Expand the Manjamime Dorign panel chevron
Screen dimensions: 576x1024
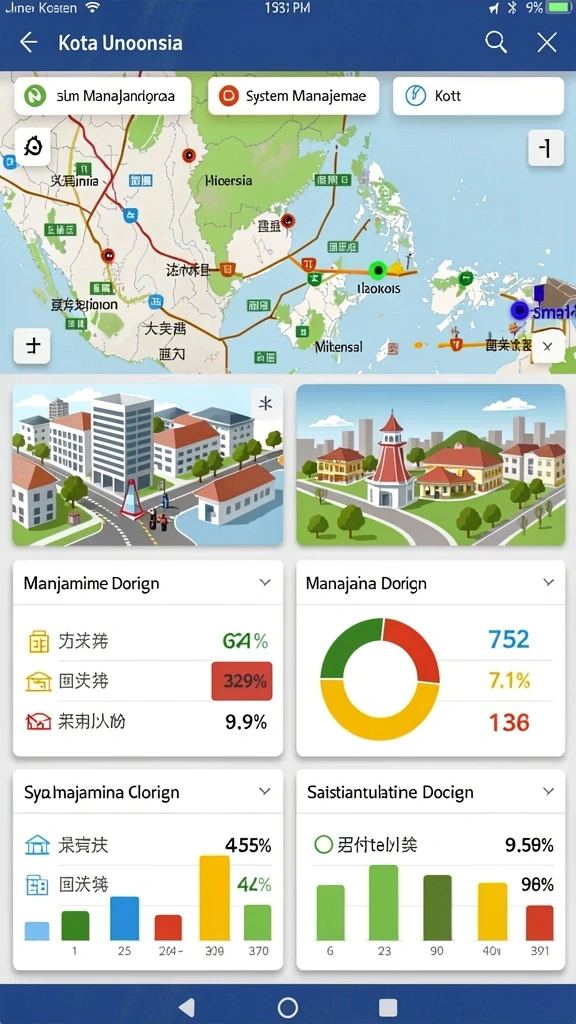point(264,583)
